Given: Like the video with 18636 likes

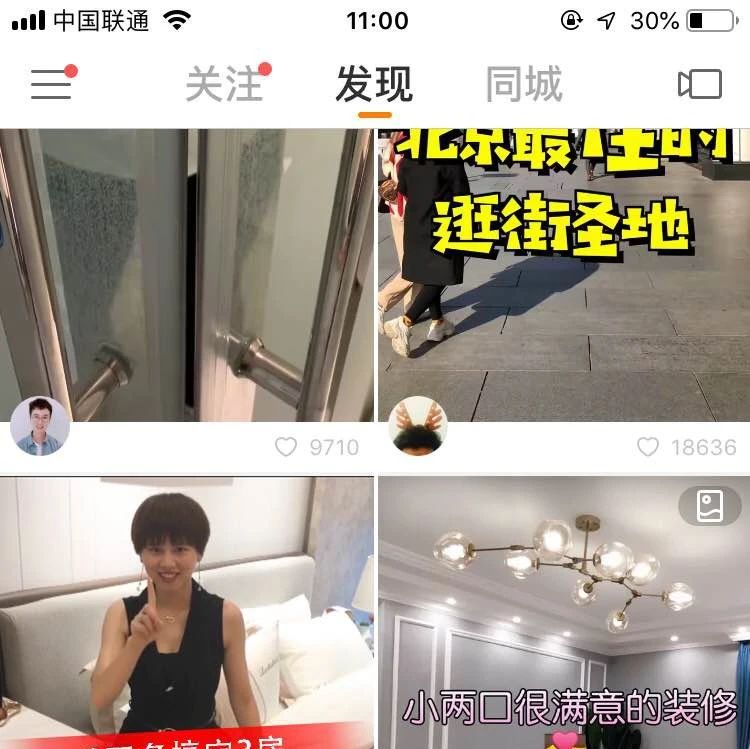Looking at the screenshot, I should click(x=648, y=447).
